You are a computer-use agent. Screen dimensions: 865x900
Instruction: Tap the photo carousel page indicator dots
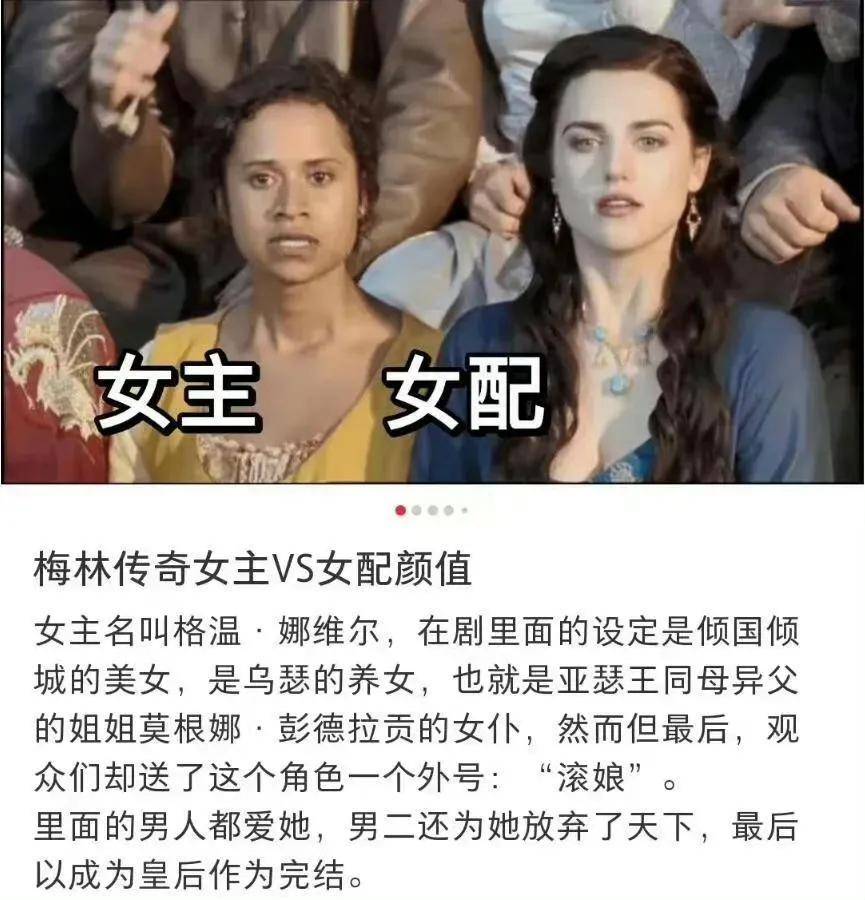point(432,510)
